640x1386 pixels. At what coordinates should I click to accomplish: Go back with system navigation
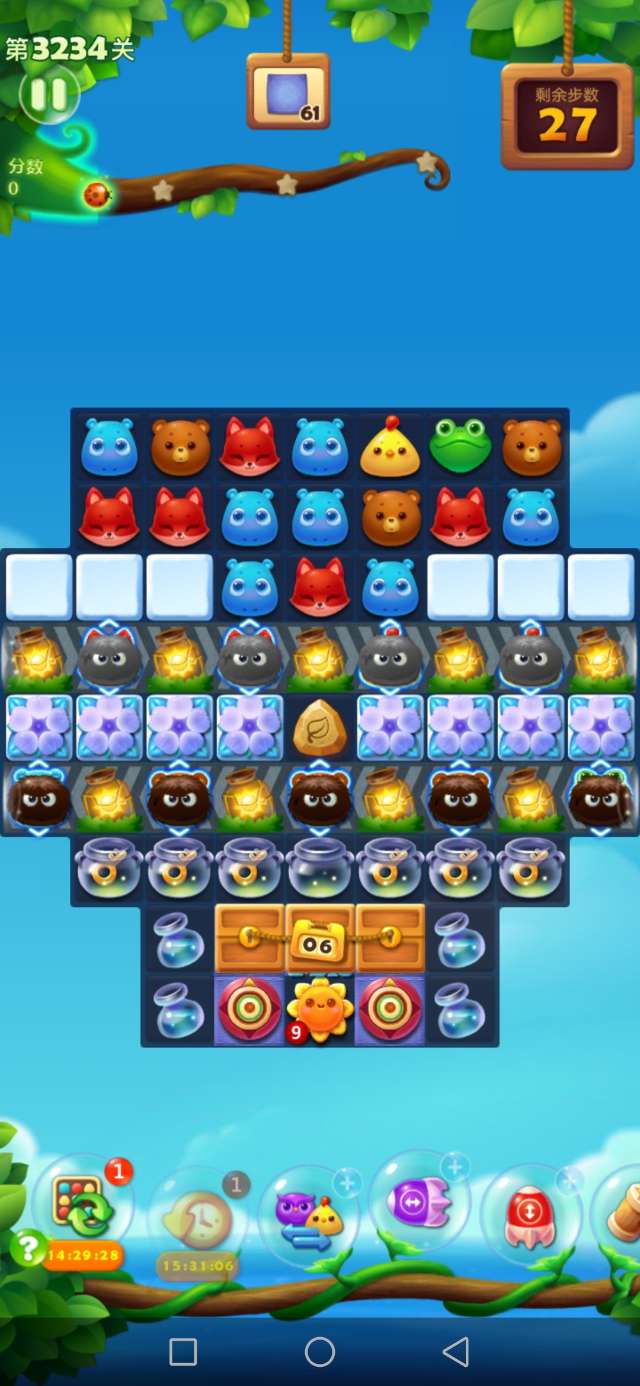tap(456, 1352)
